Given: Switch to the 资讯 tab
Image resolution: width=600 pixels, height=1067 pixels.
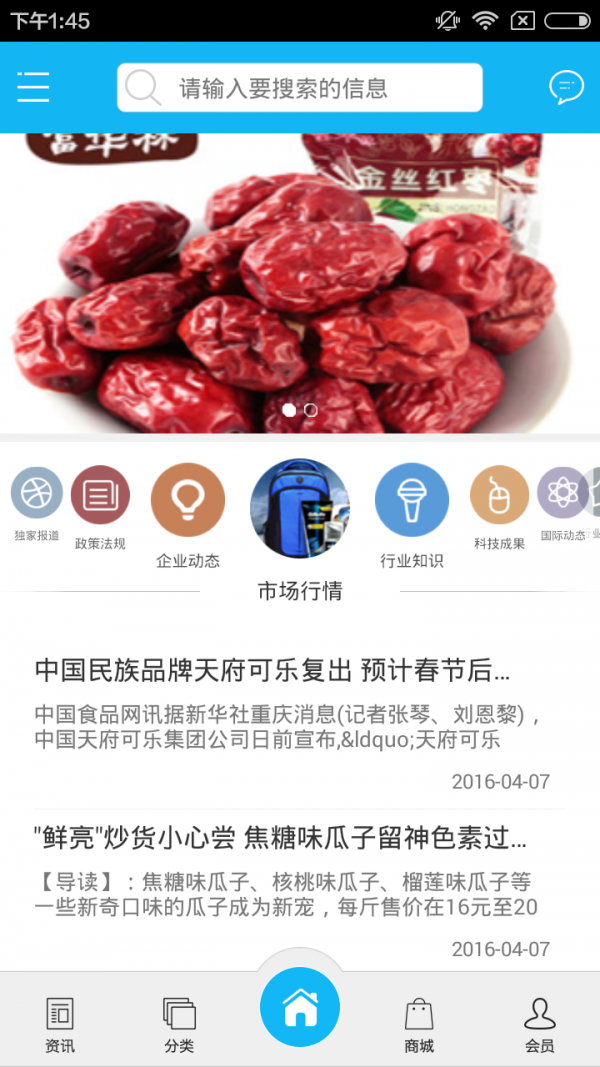Looking at the screenshot, I should [60, 1024].
